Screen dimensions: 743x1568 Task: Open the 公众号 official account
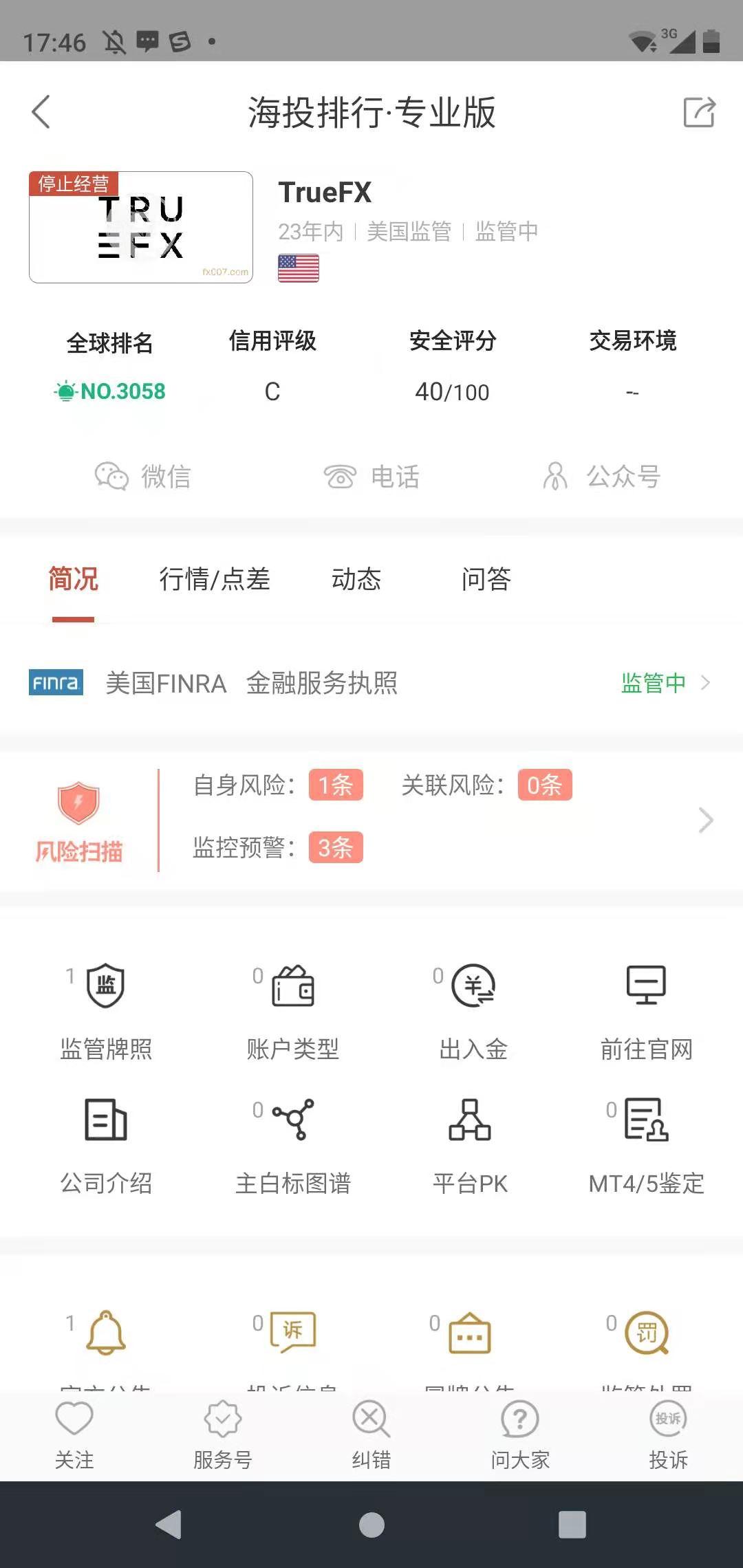click(601, 477)
